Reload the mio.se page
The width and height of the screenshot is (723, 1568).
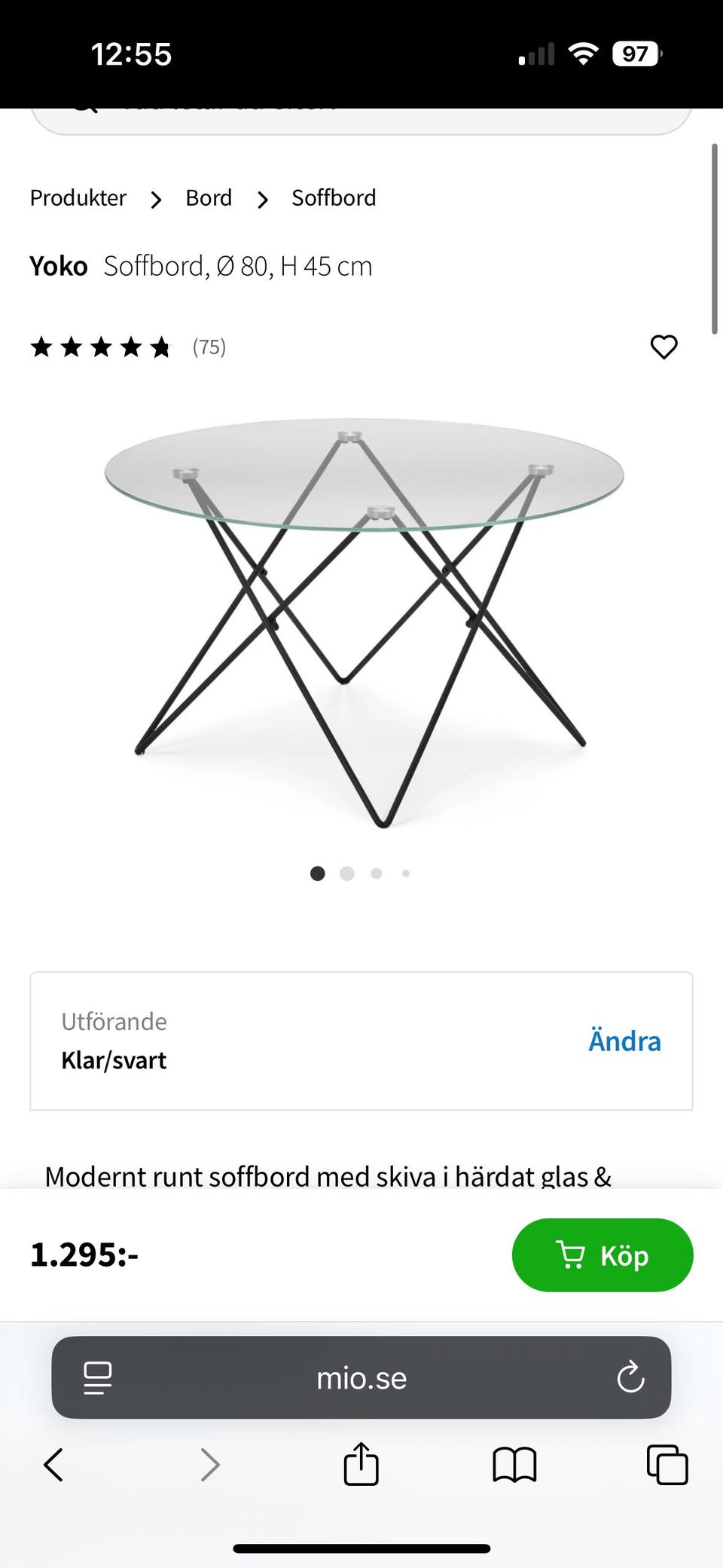tap(630, 1378)
